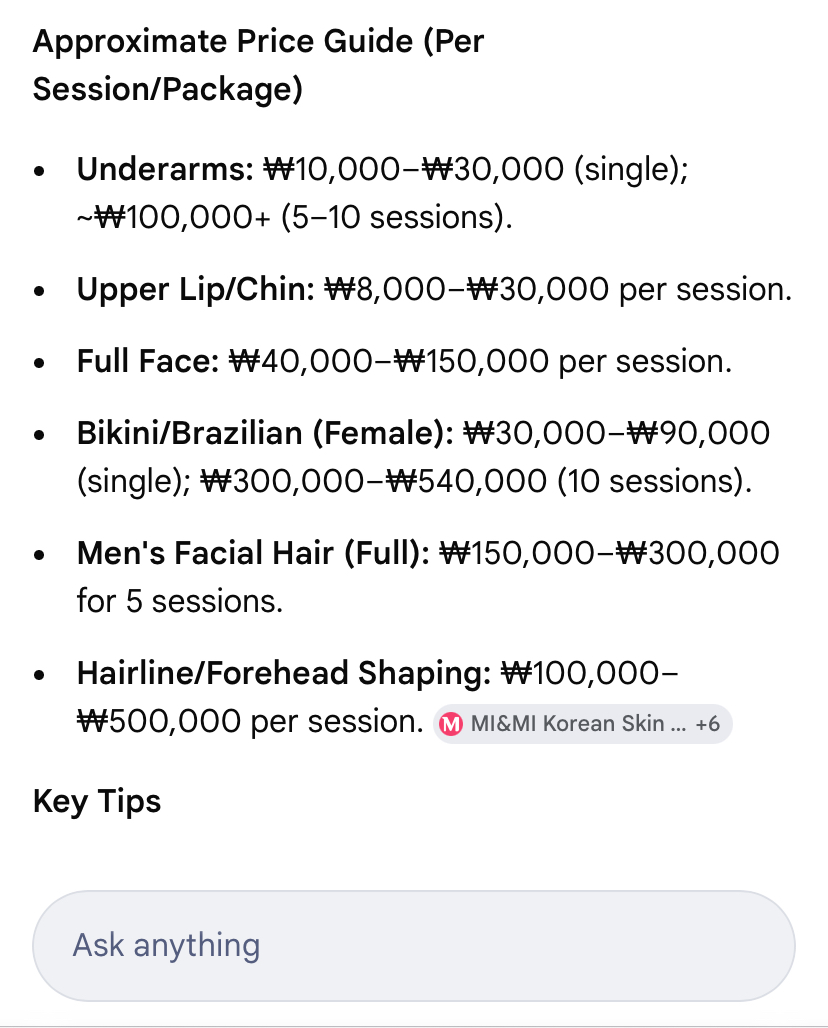The width and height of the screenshot is (828, 1028).
Task: Open the MI&MI Korean Skin source chip
Action: click(x=582, y=724)
